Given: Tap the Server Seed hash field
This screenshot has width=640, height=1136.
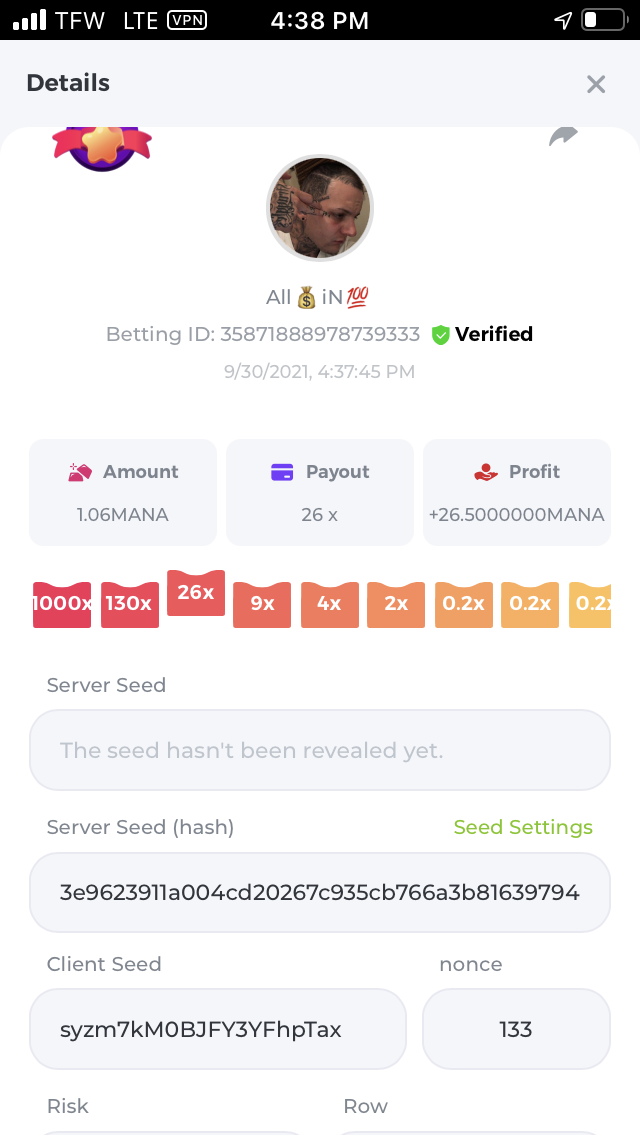Looking at the screenshot, I should coord(320,892).
